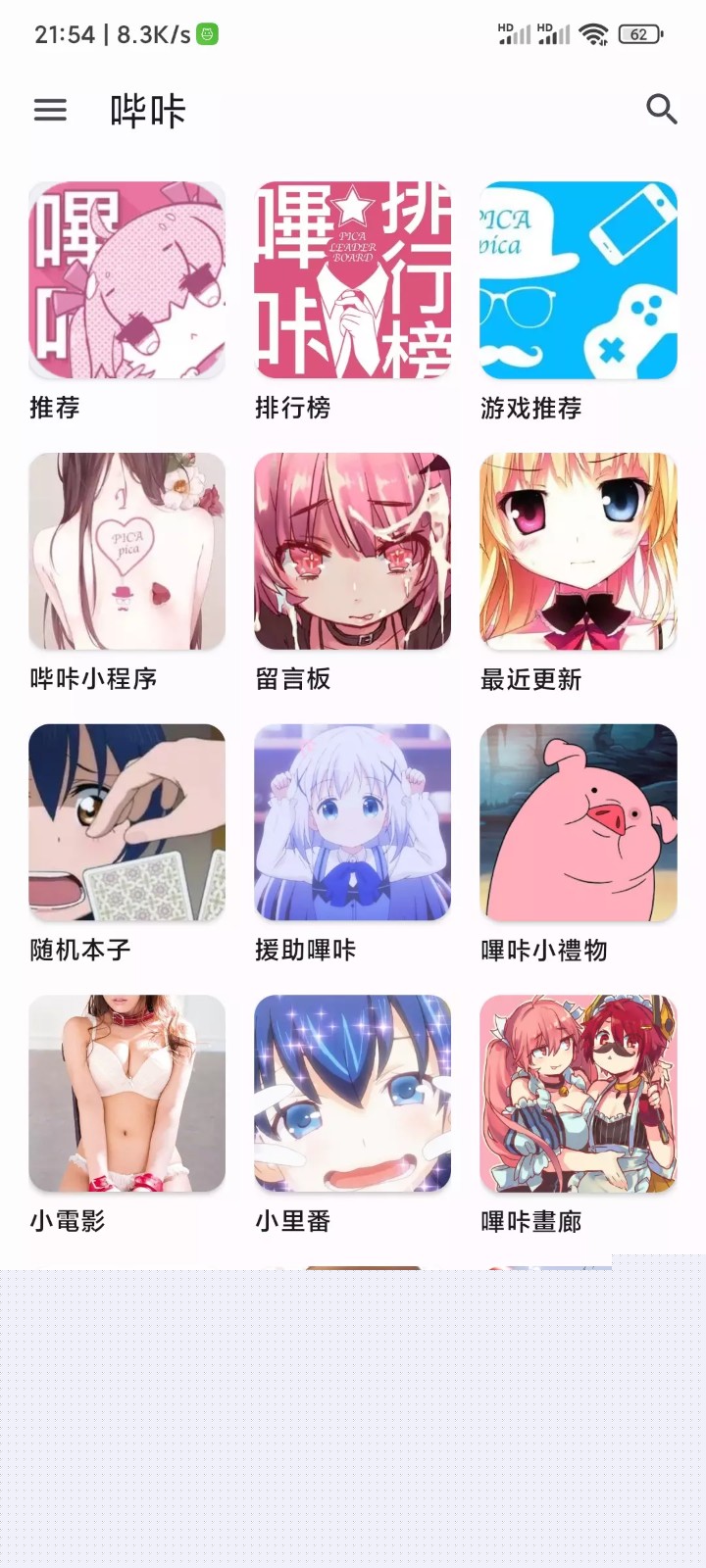Open the 排行榜 leaderboard section
706x1568 pixels.
pyautogui.click(x=352, y=279)
